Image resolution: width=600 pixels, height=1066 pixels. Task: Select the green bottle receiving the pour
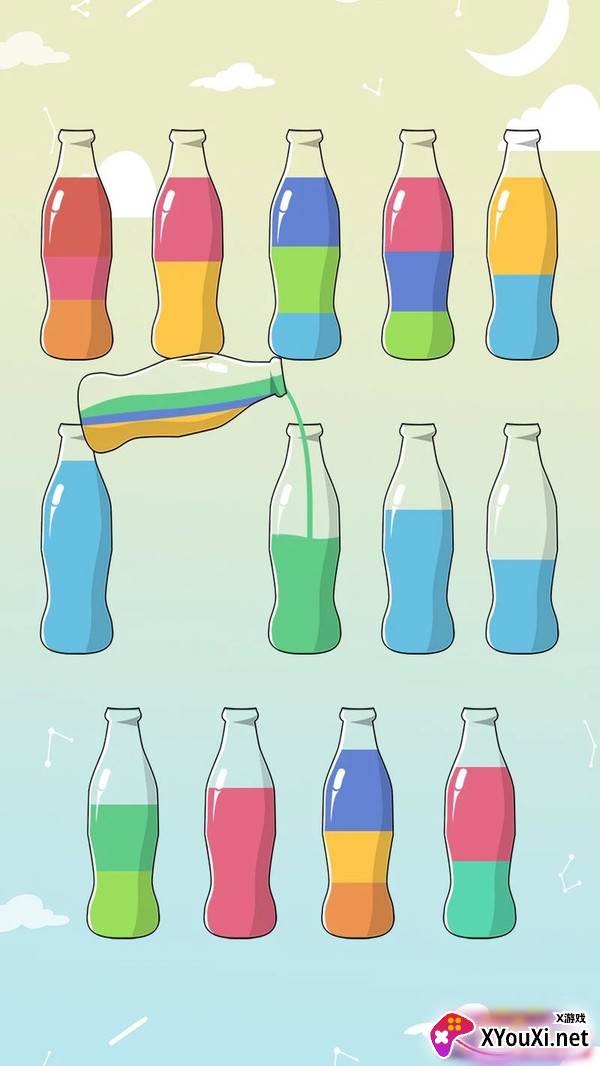[x=304, y=538]
